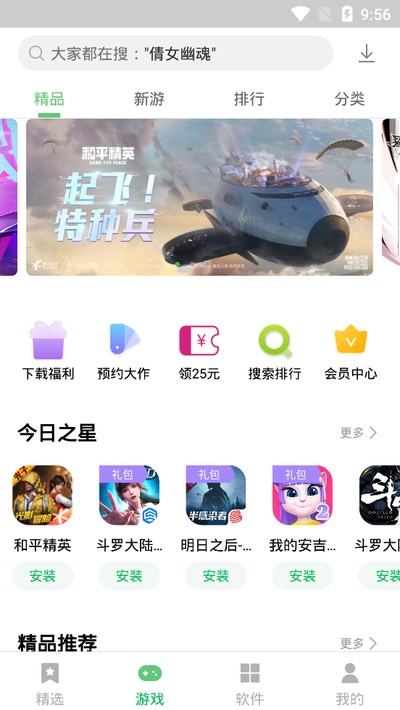Screen dimensions: 400x710
Task: Go to the 软件 bottom tab
Action: [x=250, y=684]
